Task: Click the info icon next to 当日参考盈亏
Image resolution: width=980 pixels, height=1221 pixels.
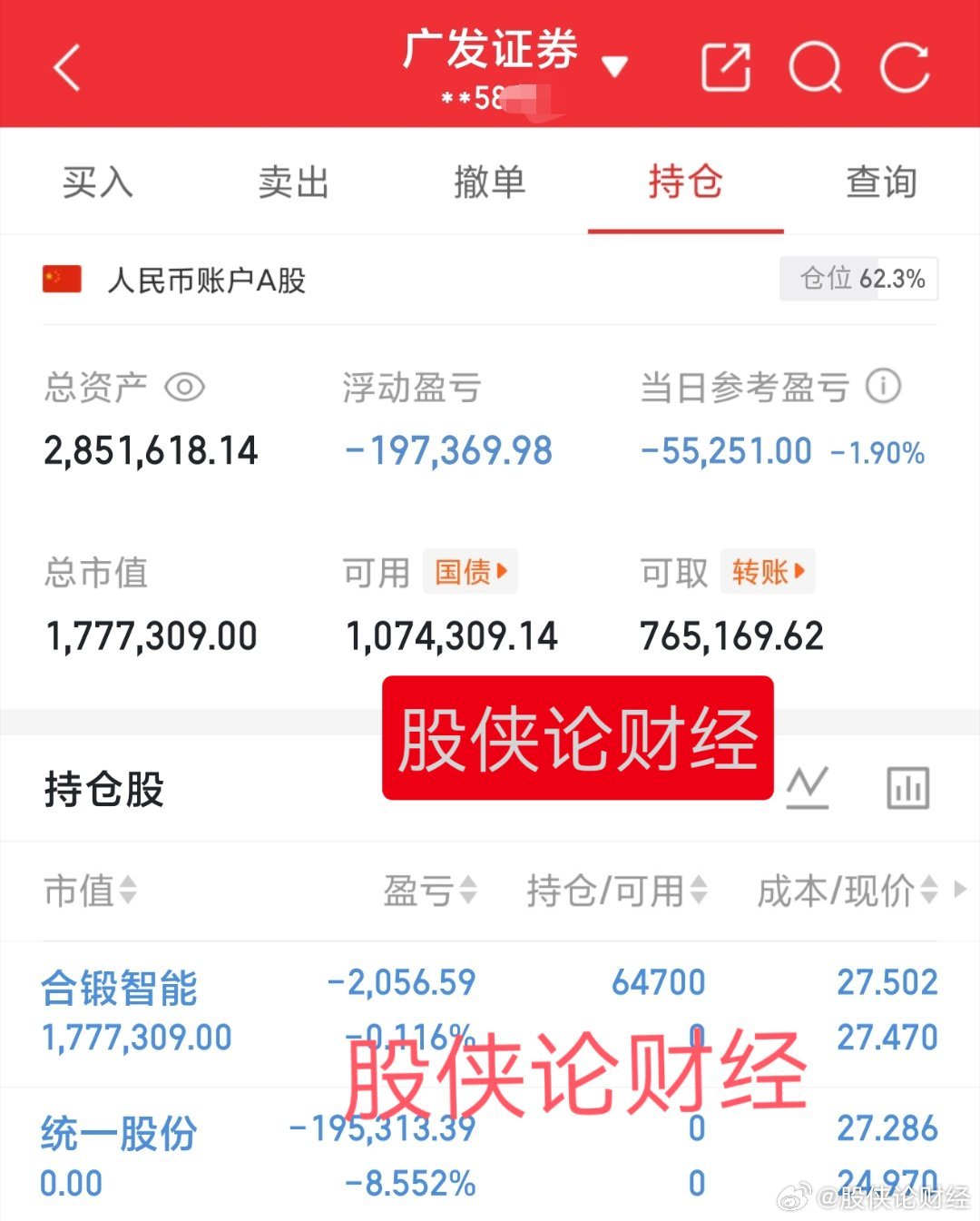Action: pos(881,386)
